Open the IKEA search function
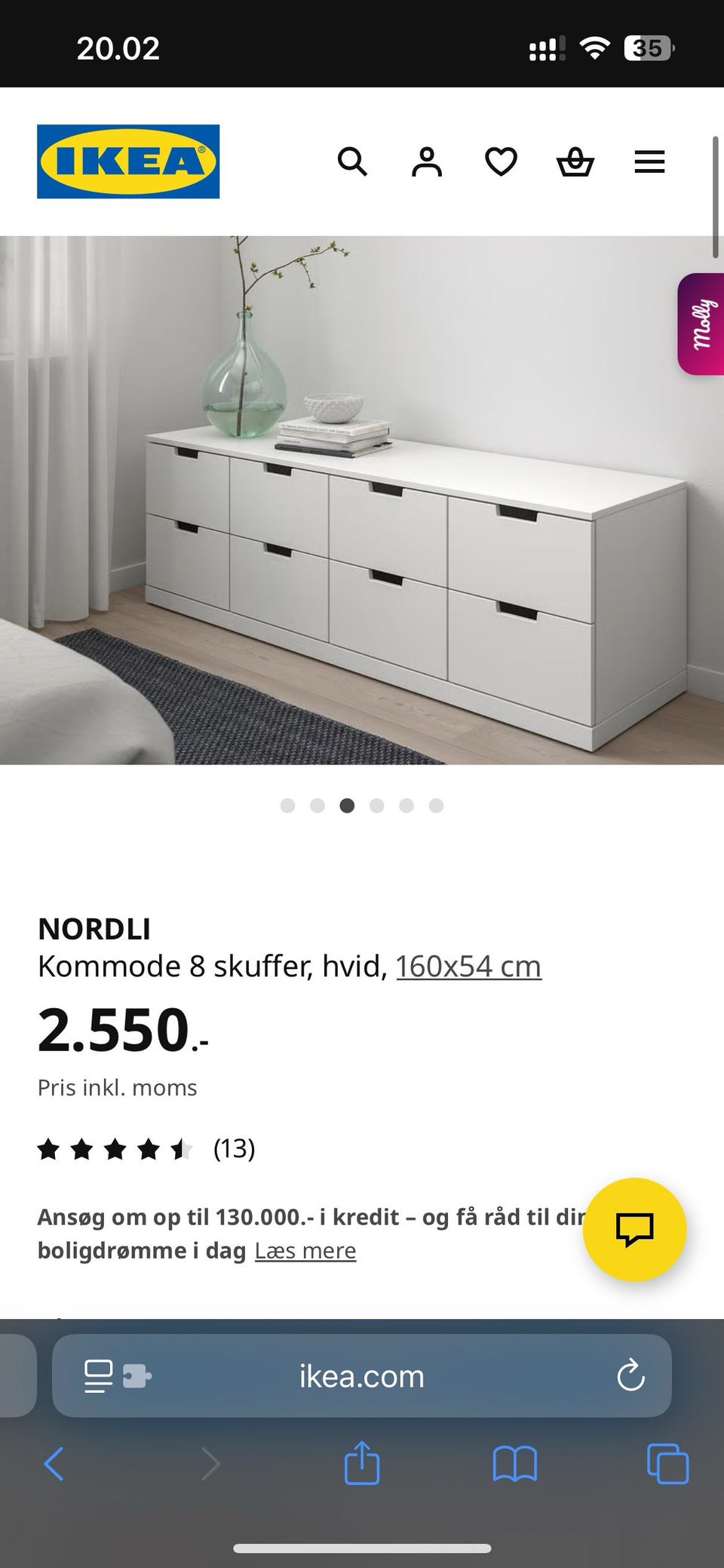The height and width of the screenshot is (1568, 724). [x=352, y=161]
